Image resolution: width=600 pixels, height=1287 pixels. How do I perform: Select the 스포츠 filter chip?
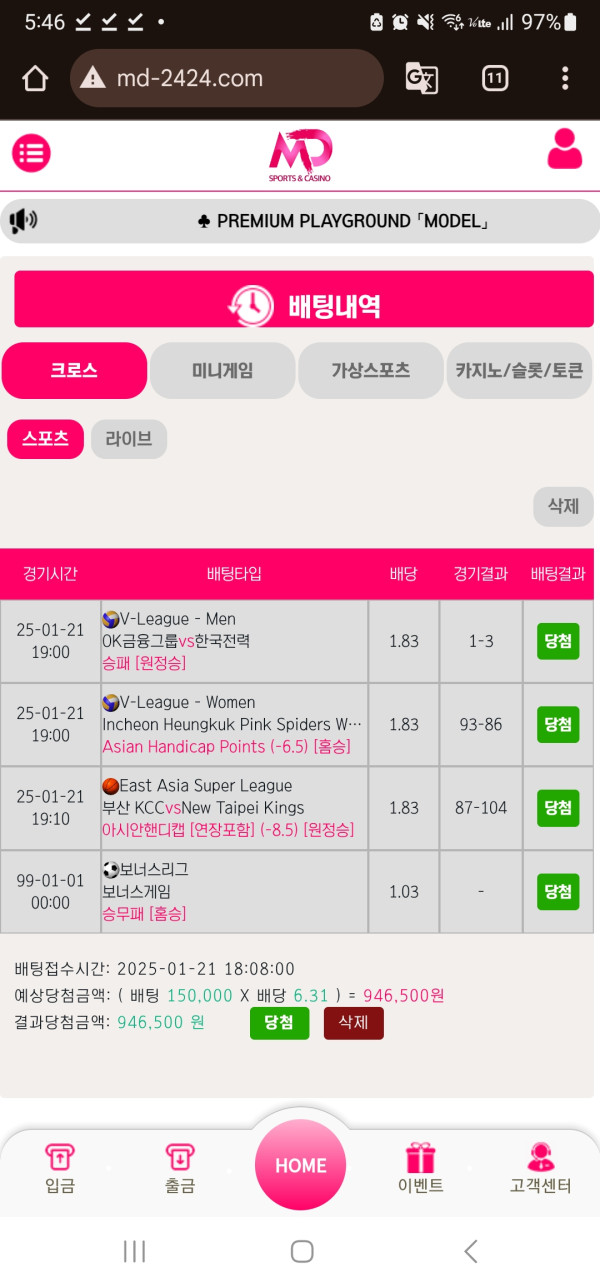45,439
